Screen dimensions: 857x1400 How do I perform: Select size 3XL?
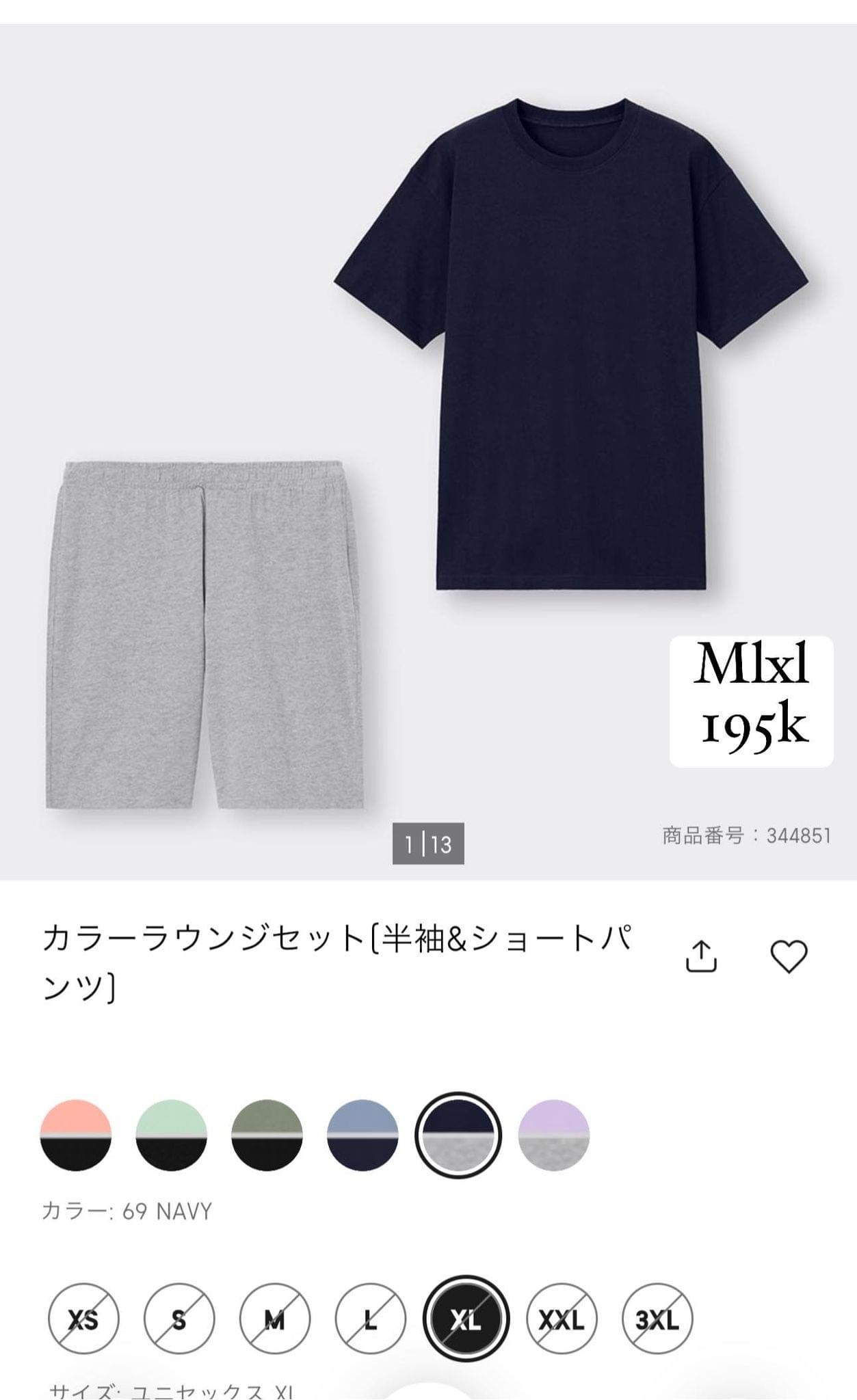coord(657,1319)
